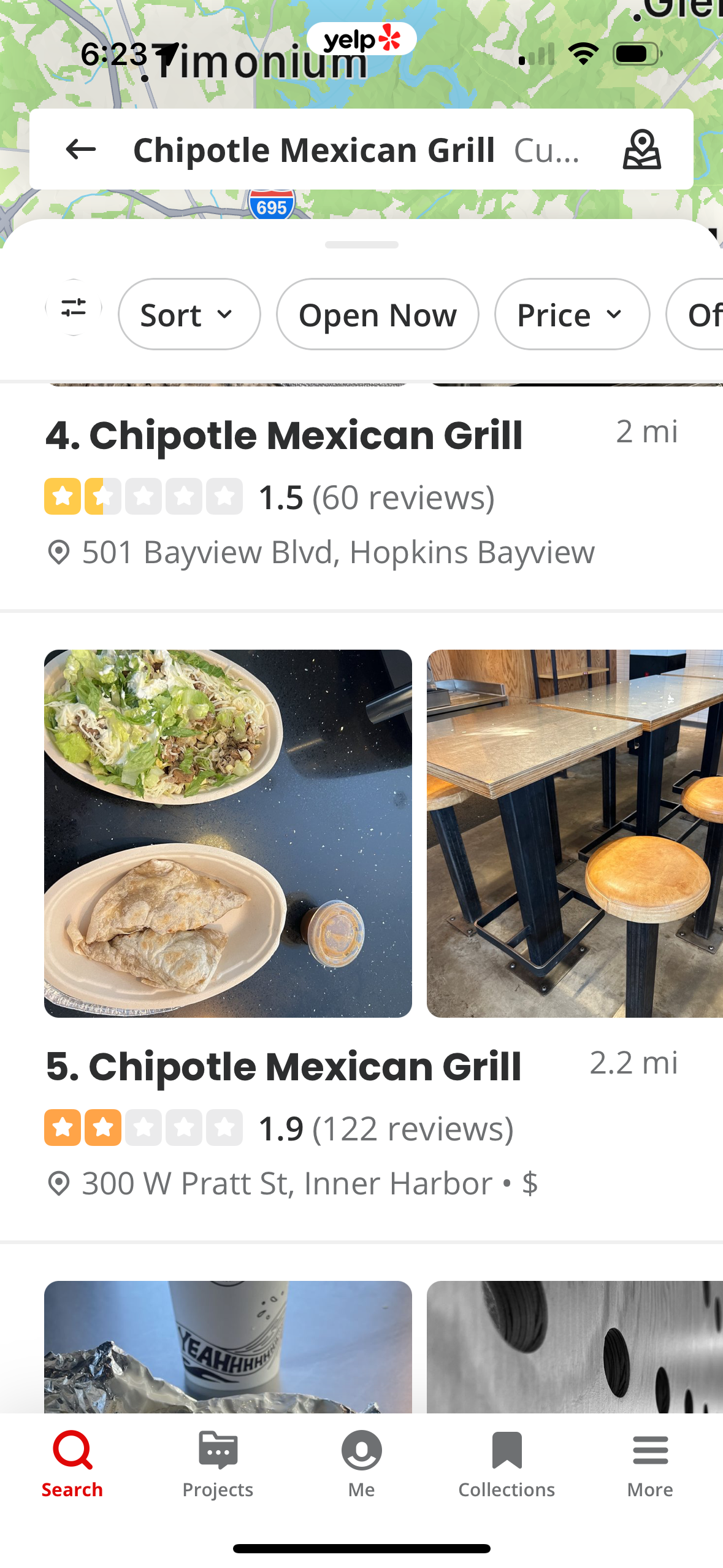Image resolution: width=723 pixels, height=1568 pixels.
Task: Open Chipotle at 501 Bayview Blvd
Action: click(284, 436)
